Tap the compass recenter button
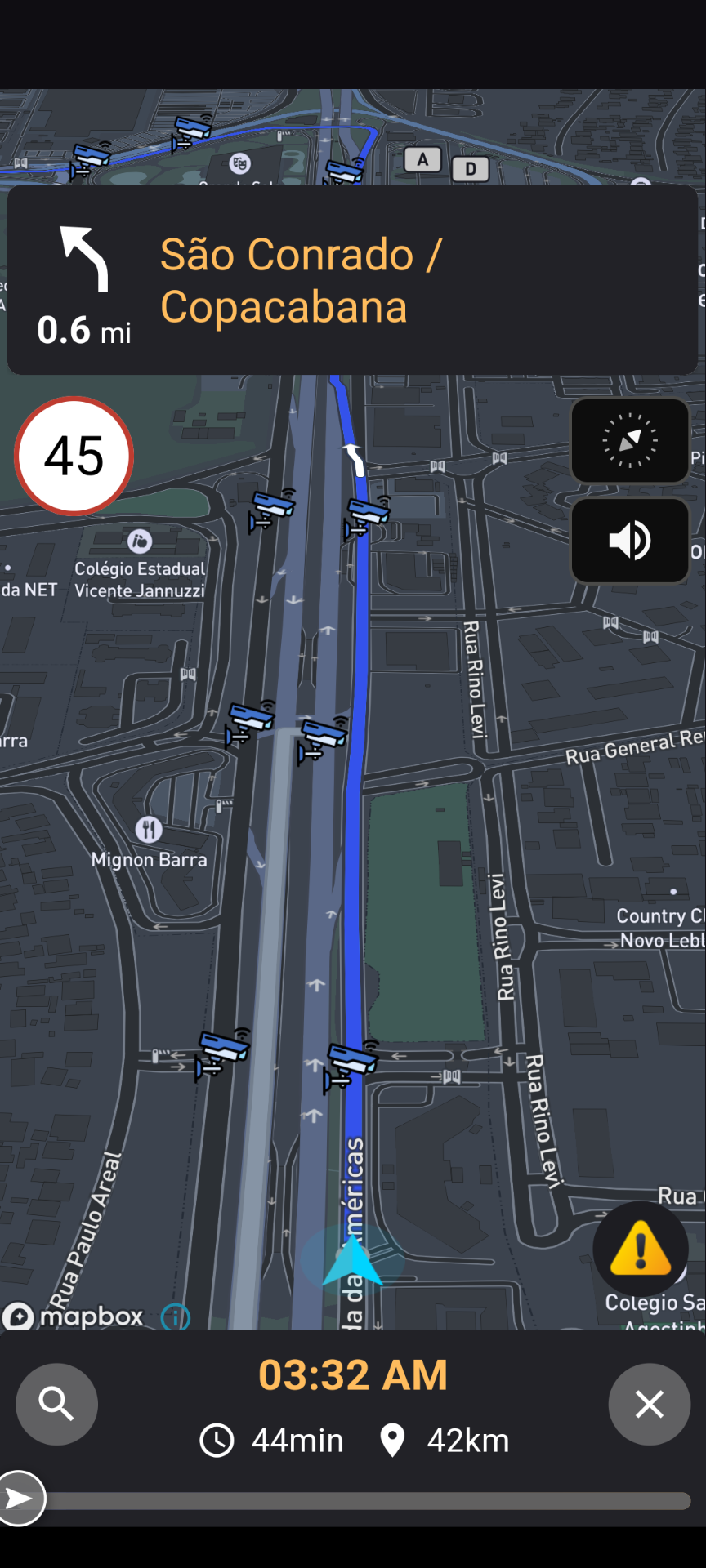Viewport: 706px width, 1568px height. pos(630,441)
